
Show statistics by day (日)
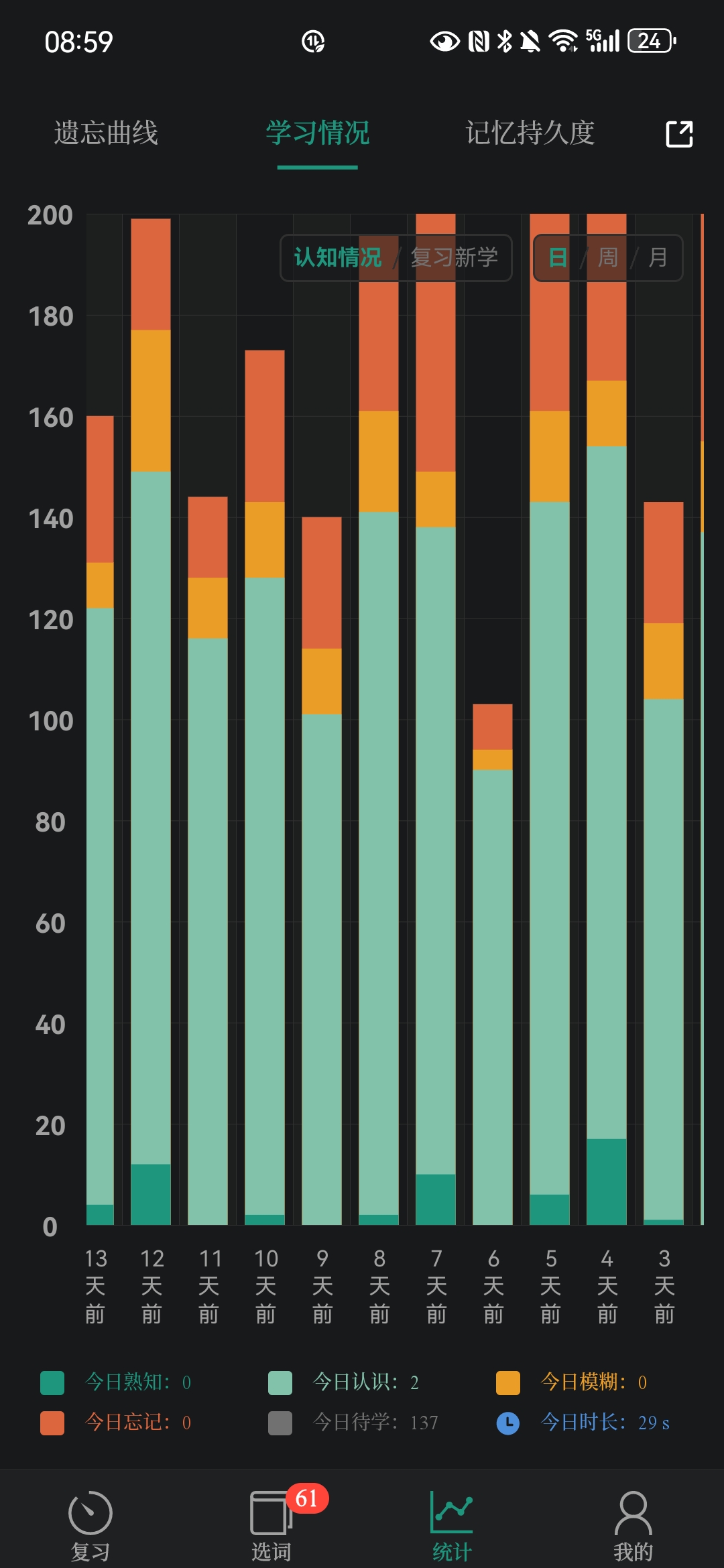click(558, 257)
